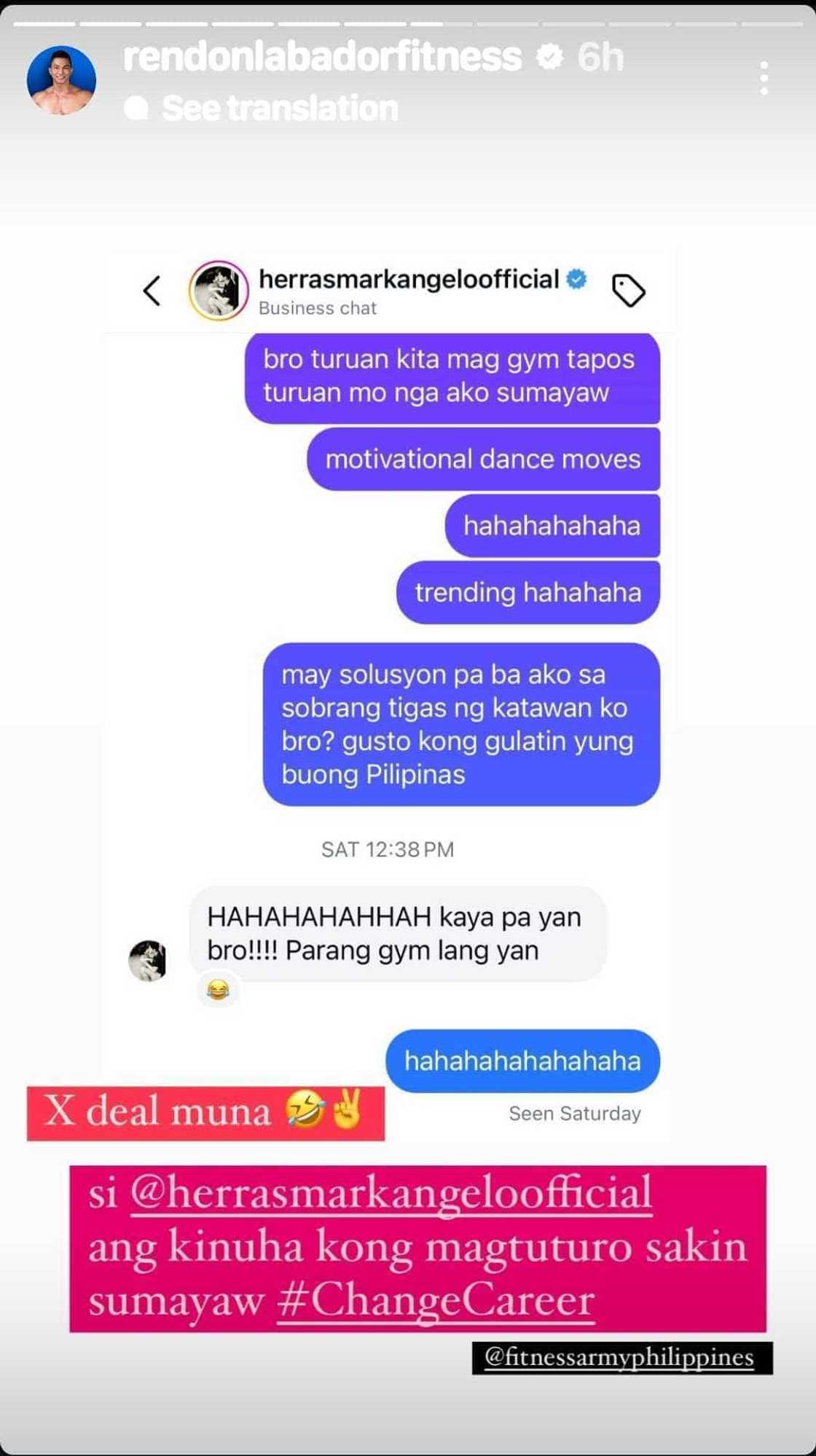Open the #ChangeCareer hashtag
This screenshot has height=1456, width=816.
436,1302
